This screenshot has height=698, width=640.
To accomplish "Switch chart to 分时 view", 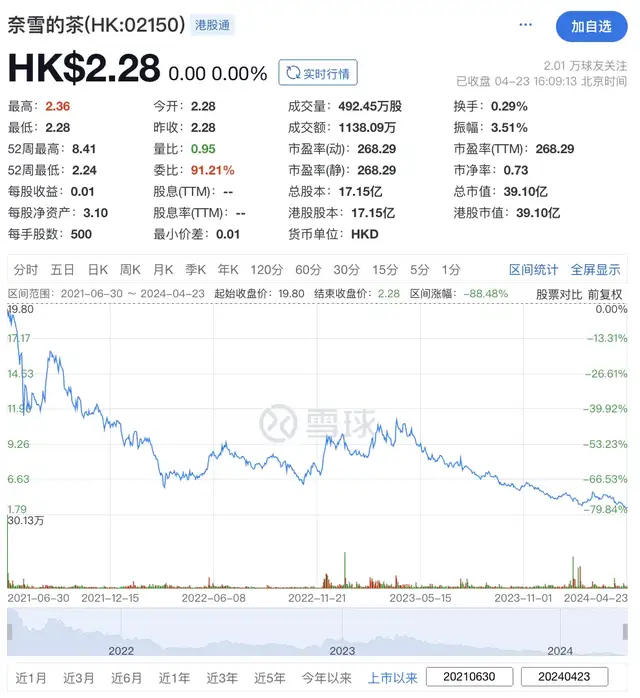I will [x=26, y=269].
